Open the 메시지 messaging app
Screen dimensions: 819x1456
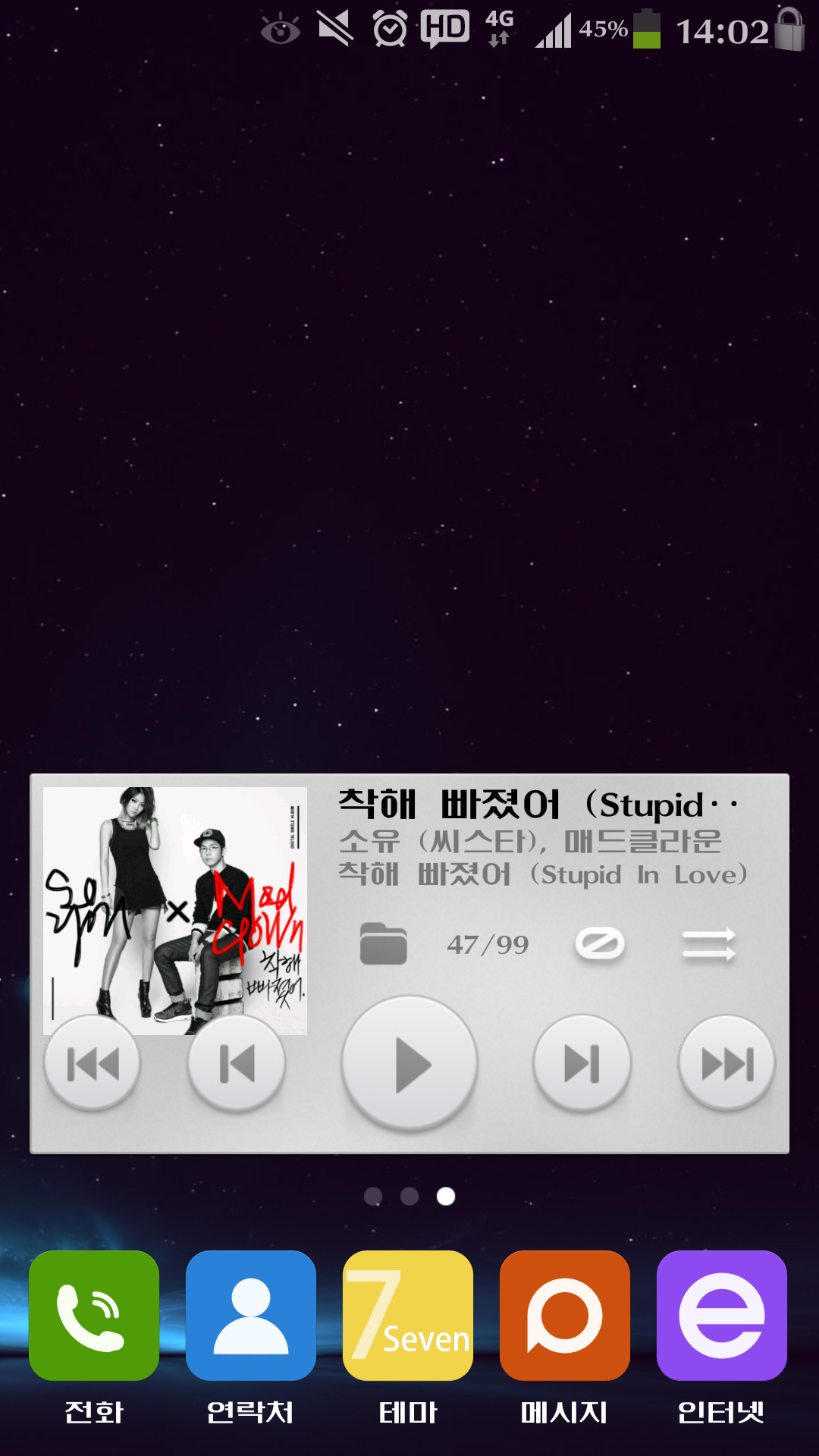(565, 1316)
